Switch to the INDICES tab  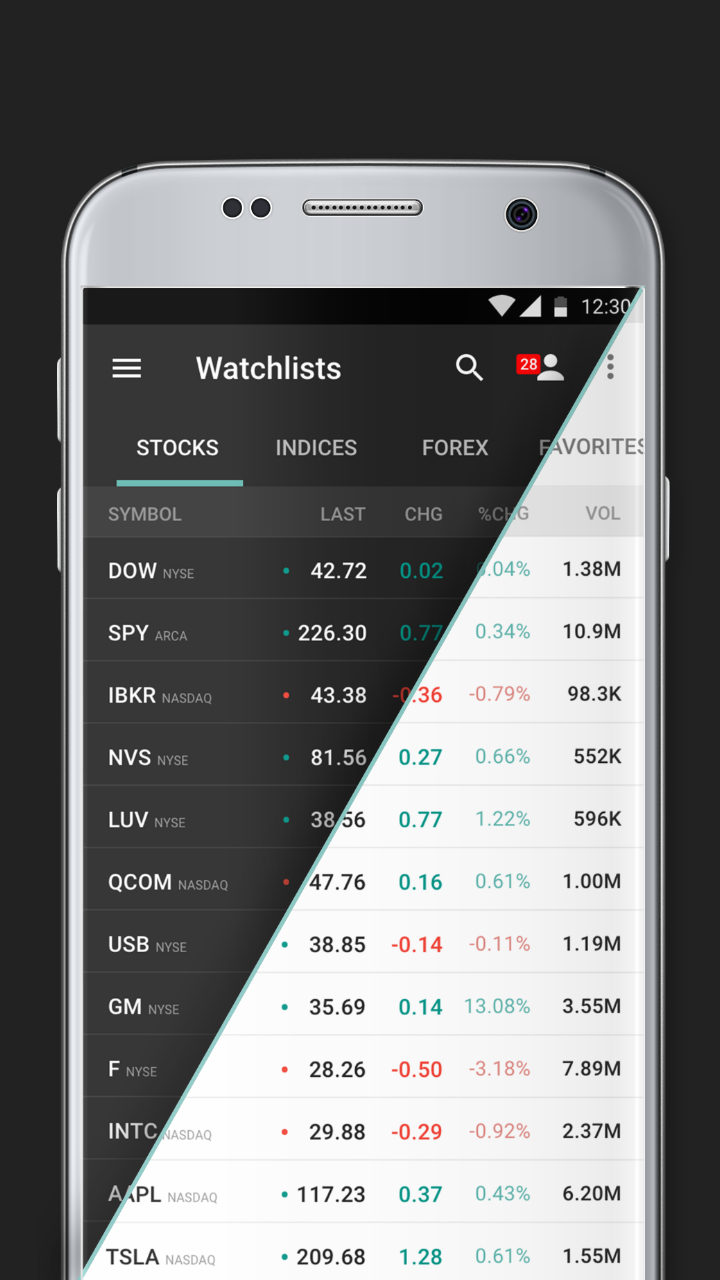pos(316,448)
